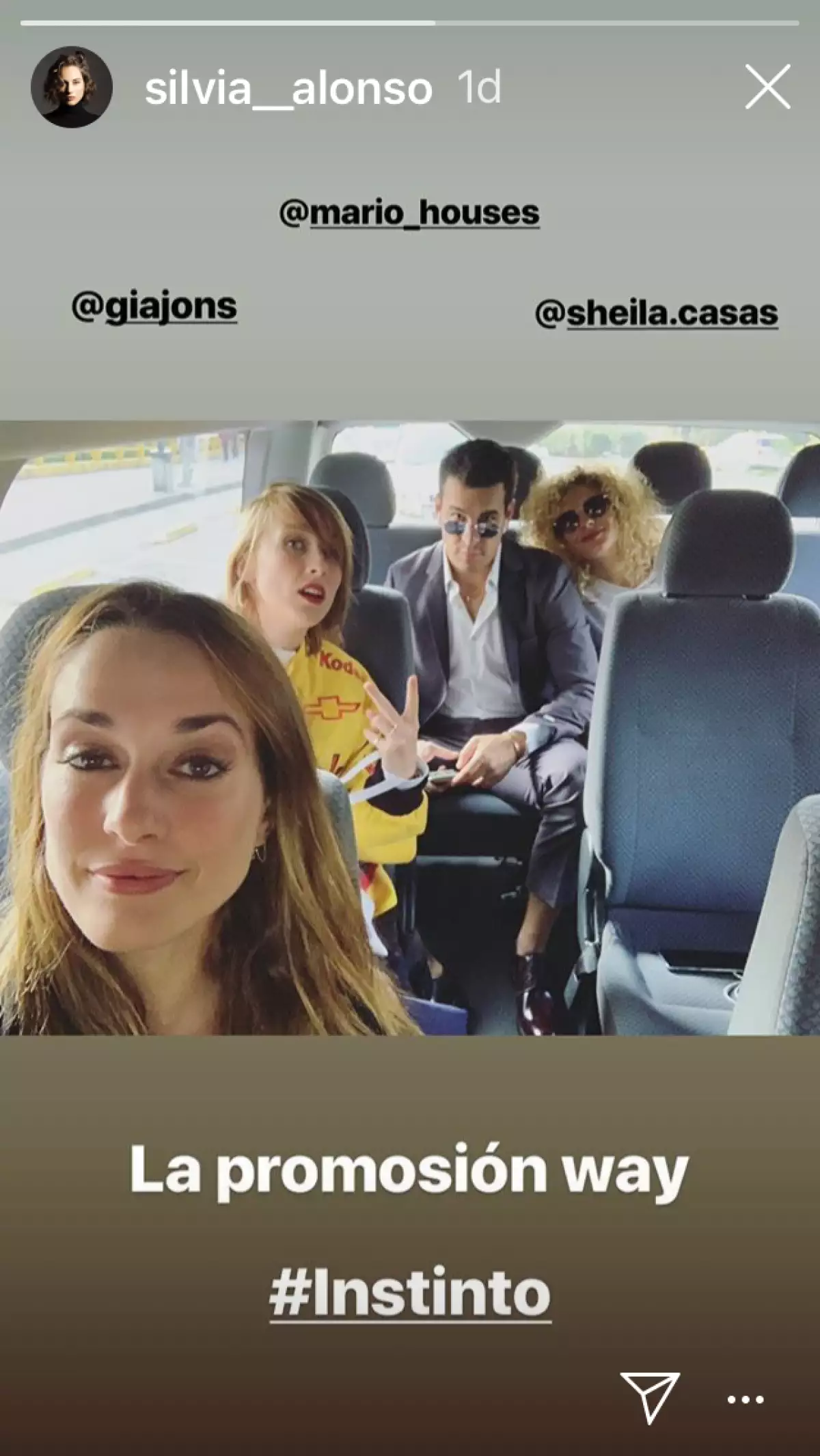
Task: Open the @sheila.casas mention
Action: (x=656, y=314)
